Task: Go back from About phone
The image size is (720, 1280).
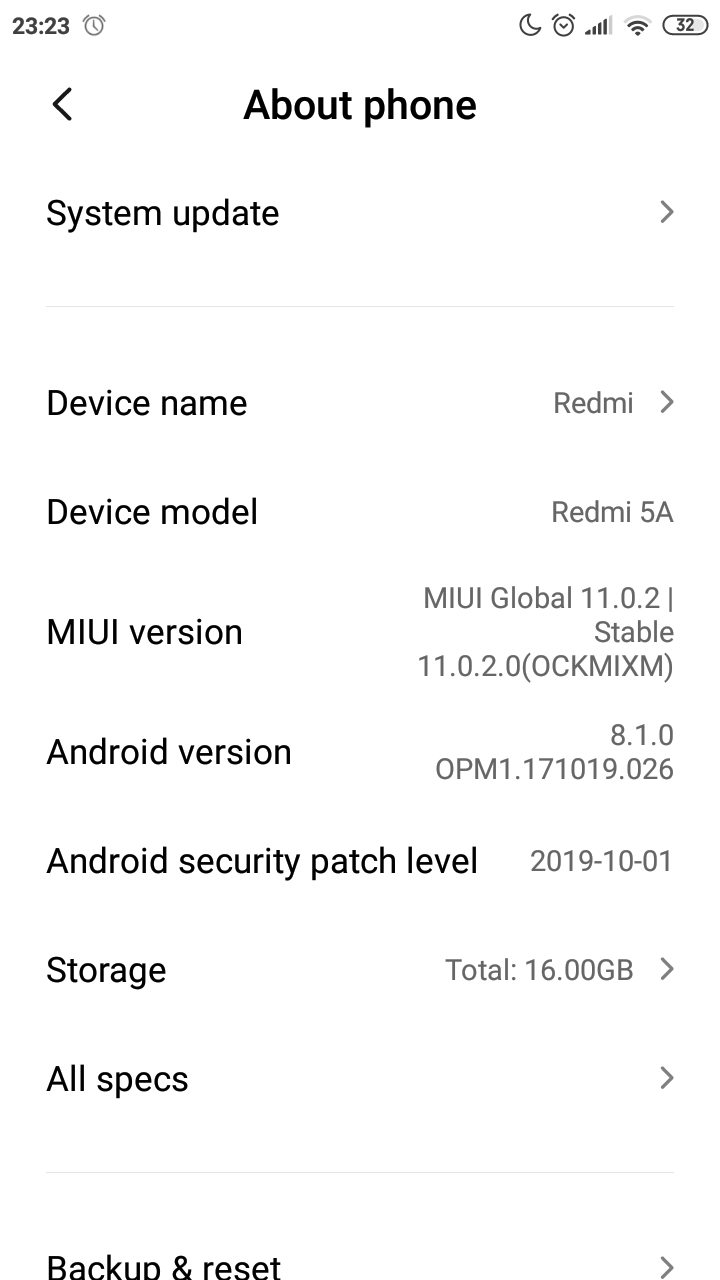Action: (x=62, y=104)
